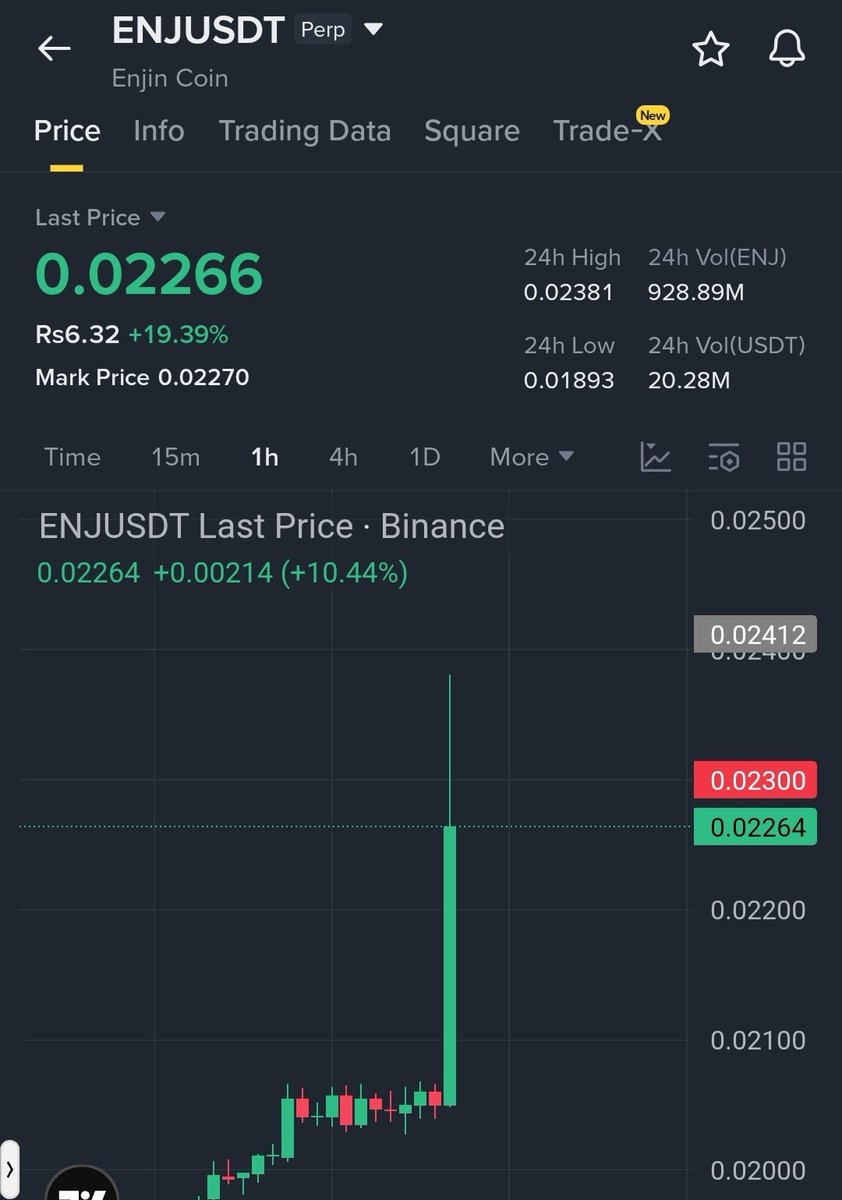
Task: Open the ENJUSDT pair selector dropdown
Action: (x=373, y=30)
